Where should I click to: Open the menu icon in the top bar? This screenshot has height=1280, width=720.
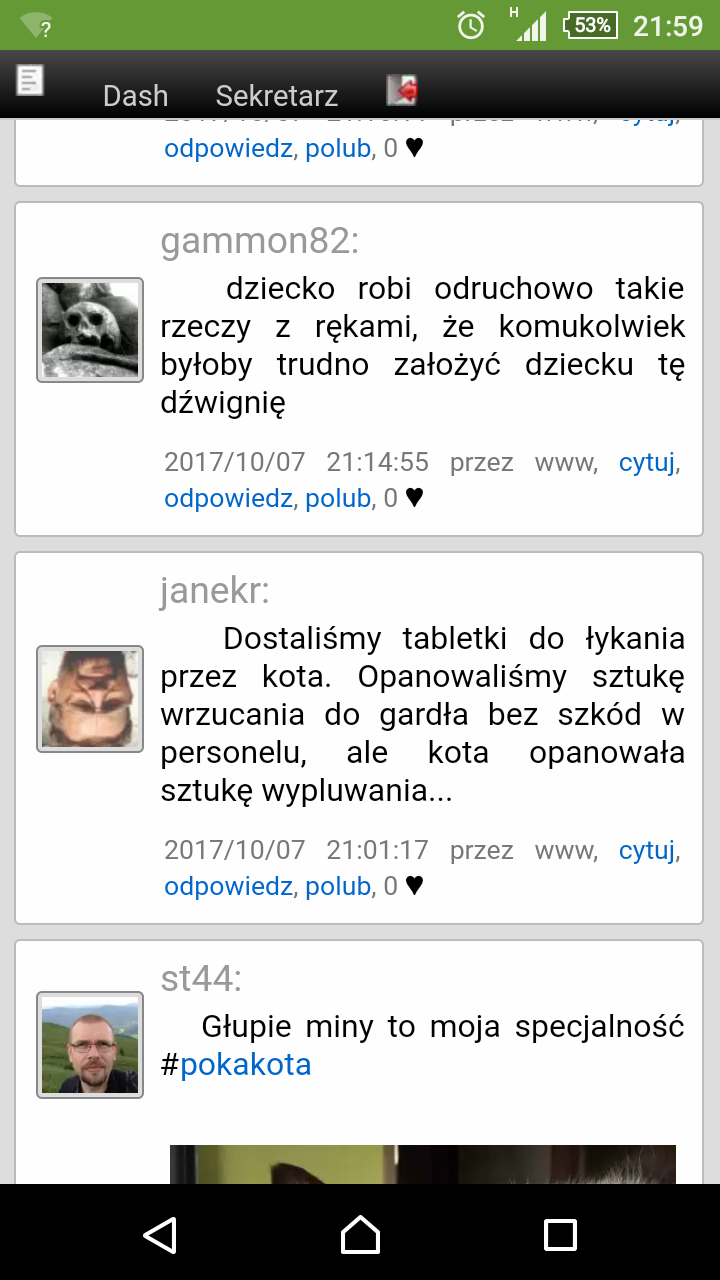coord(30,80)
